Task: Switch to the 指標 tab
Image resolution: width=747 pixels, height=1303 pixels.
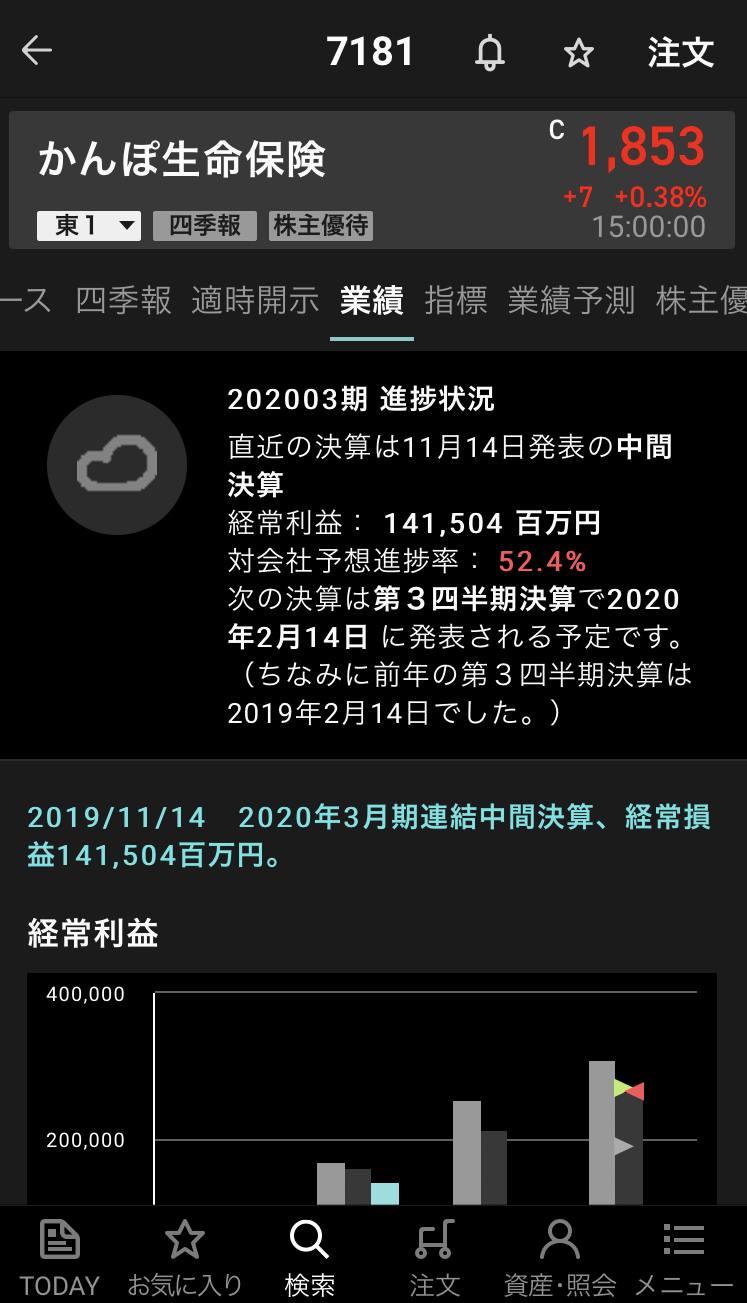Action: click(x=455, y=300)
